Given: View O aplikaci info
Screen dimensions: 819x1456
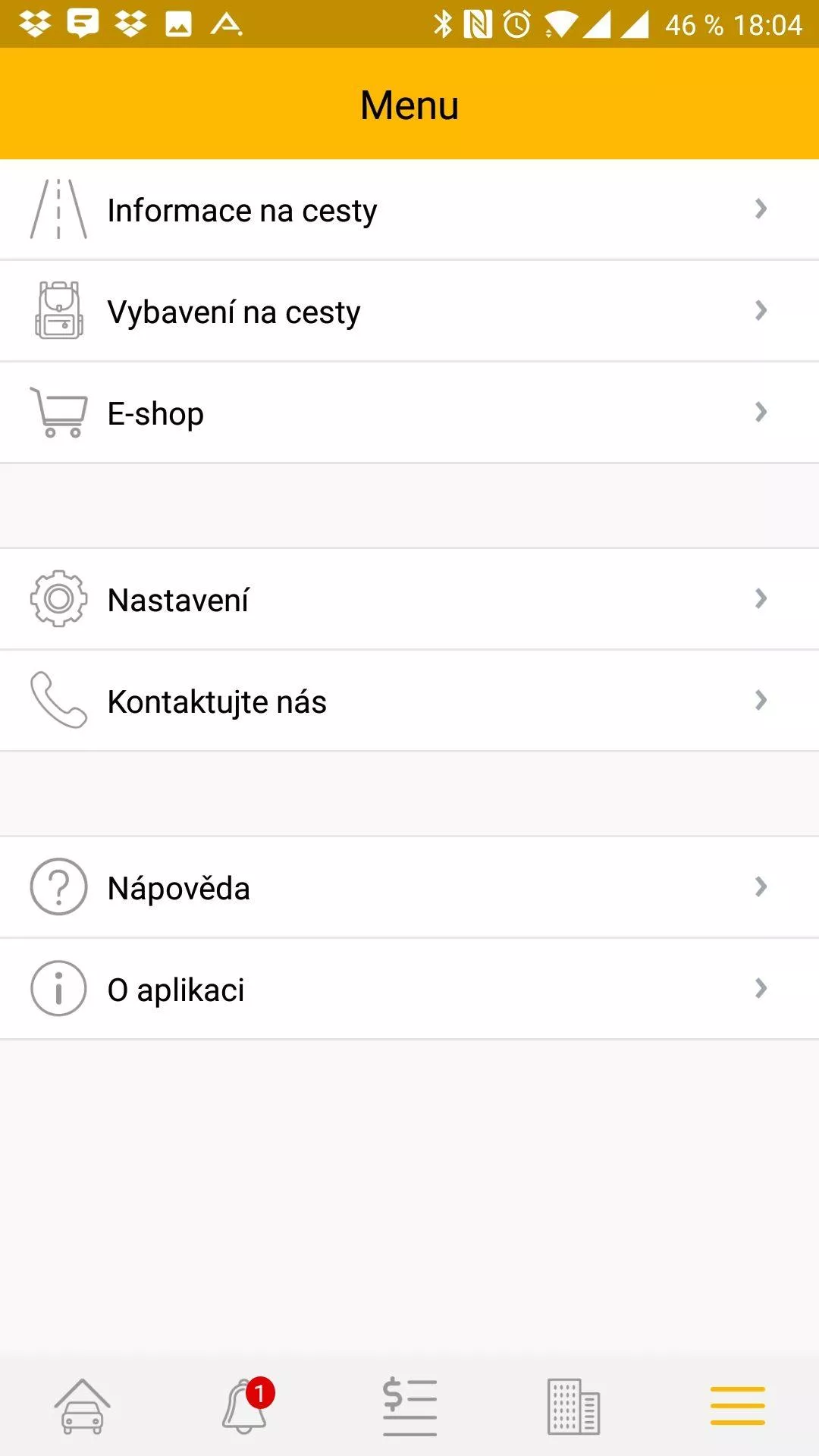Looking at the screenshot, I should [409, 989].
